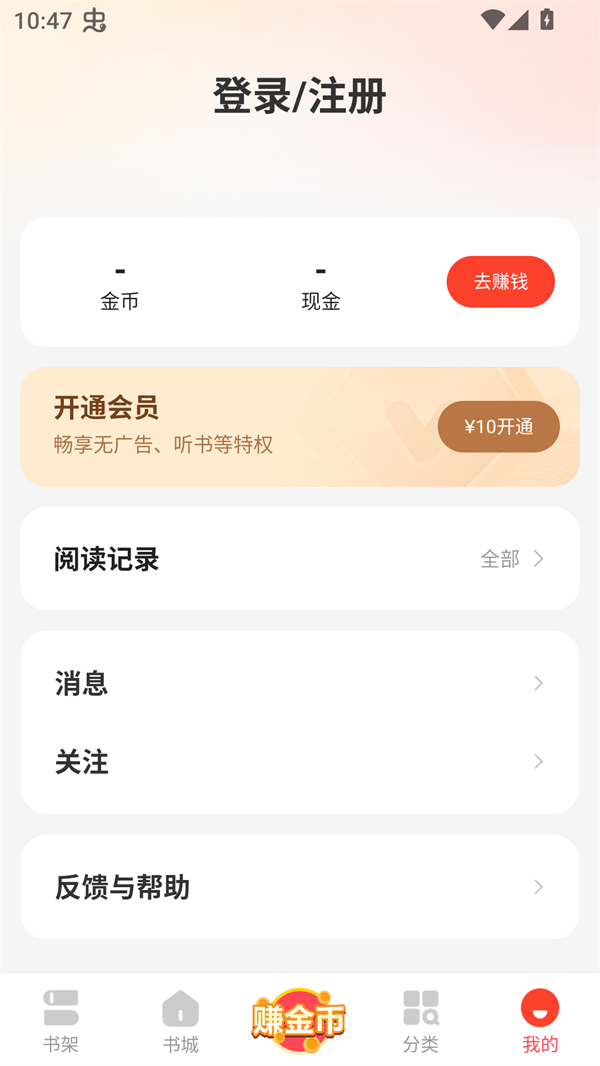This screenshot has height=1066, width=600.
Task: Activate membership with ¥10开通
Action: pos(498,427)
